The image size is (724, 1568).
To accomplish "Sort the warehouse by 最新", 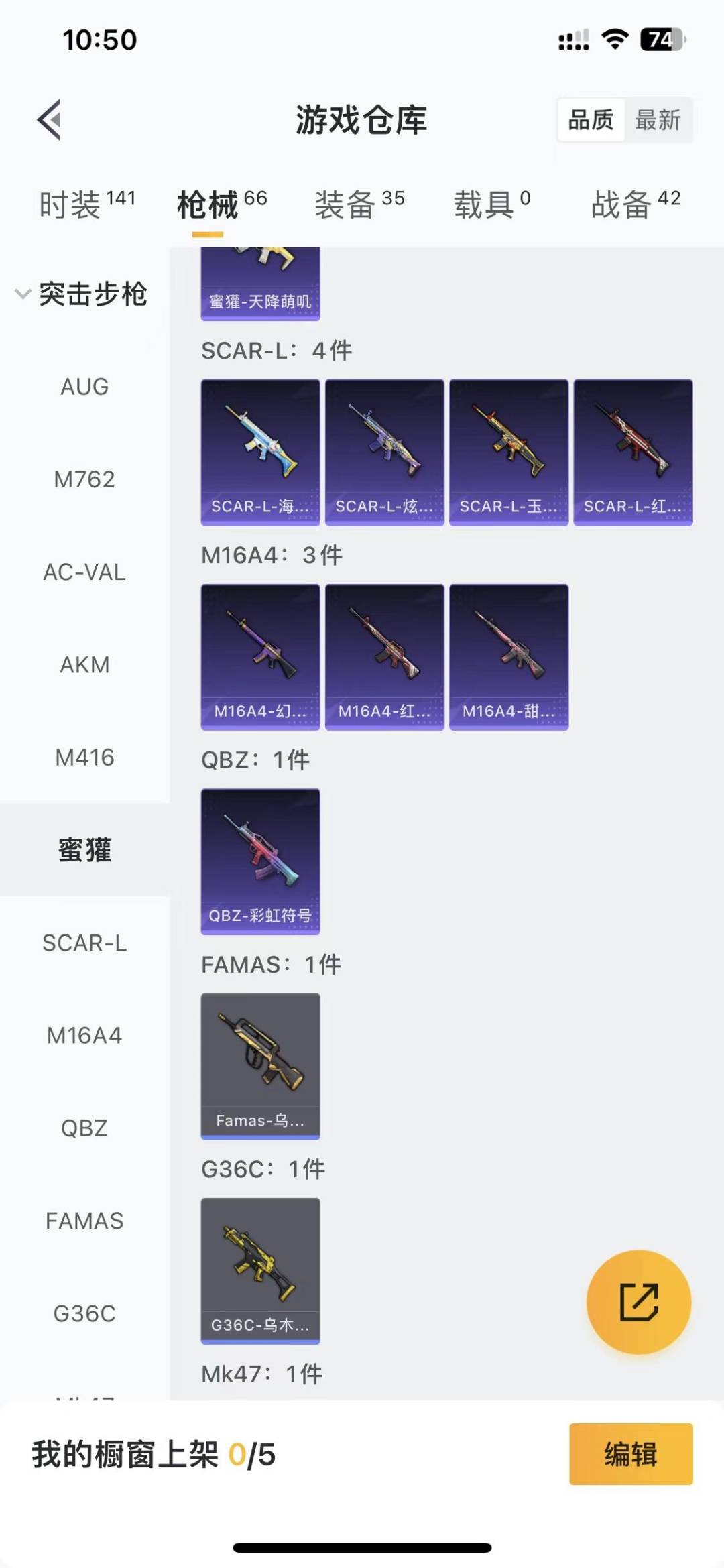I will [x=658, y=120].
